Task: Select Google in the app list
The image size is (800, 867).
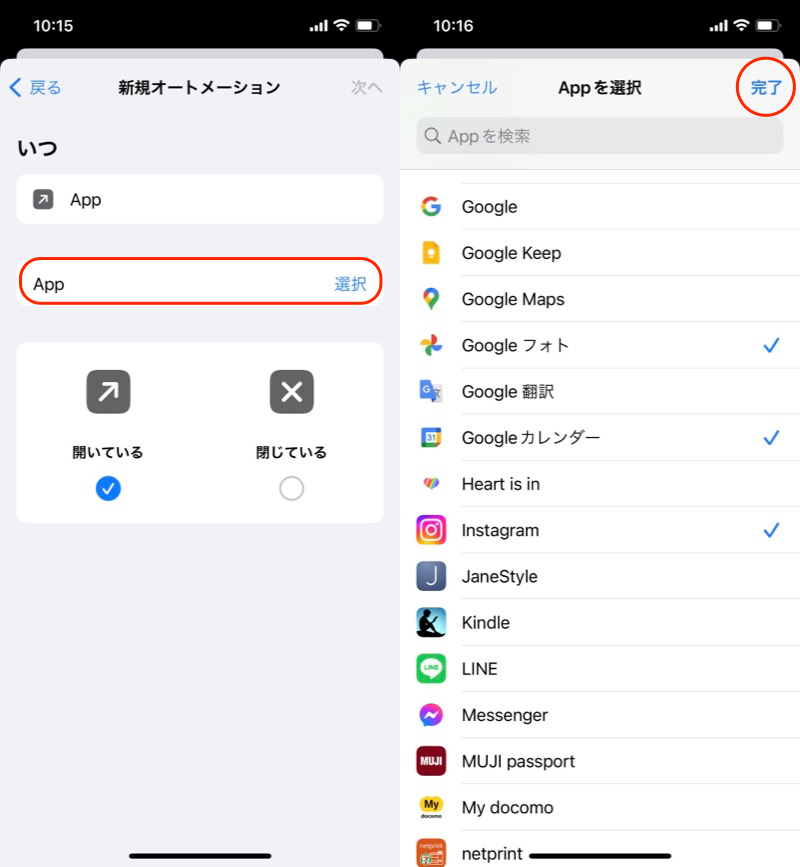Action: click(x=600, y=207)
